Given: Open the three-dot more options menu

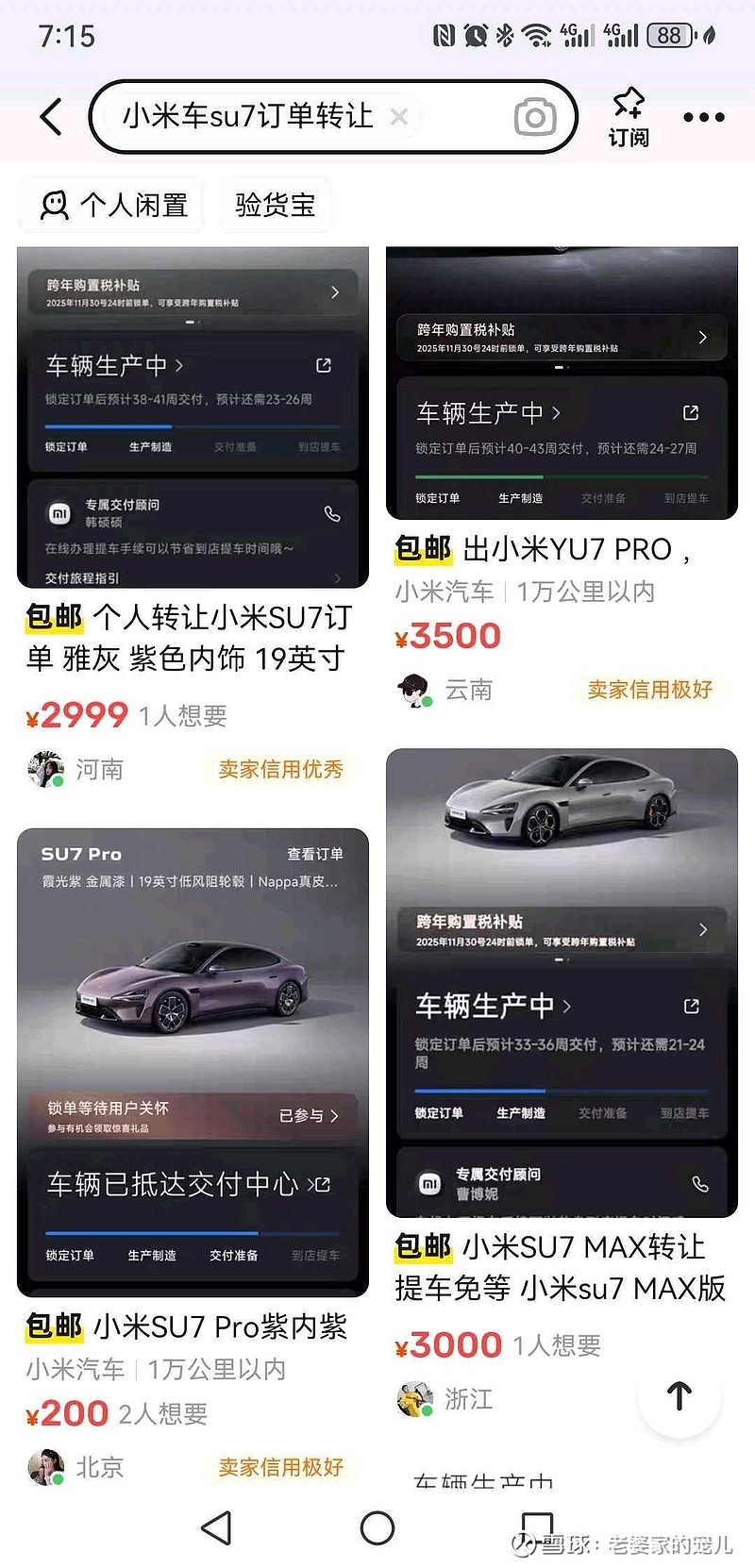Looking at the screenshot, I should coord(702,116).
